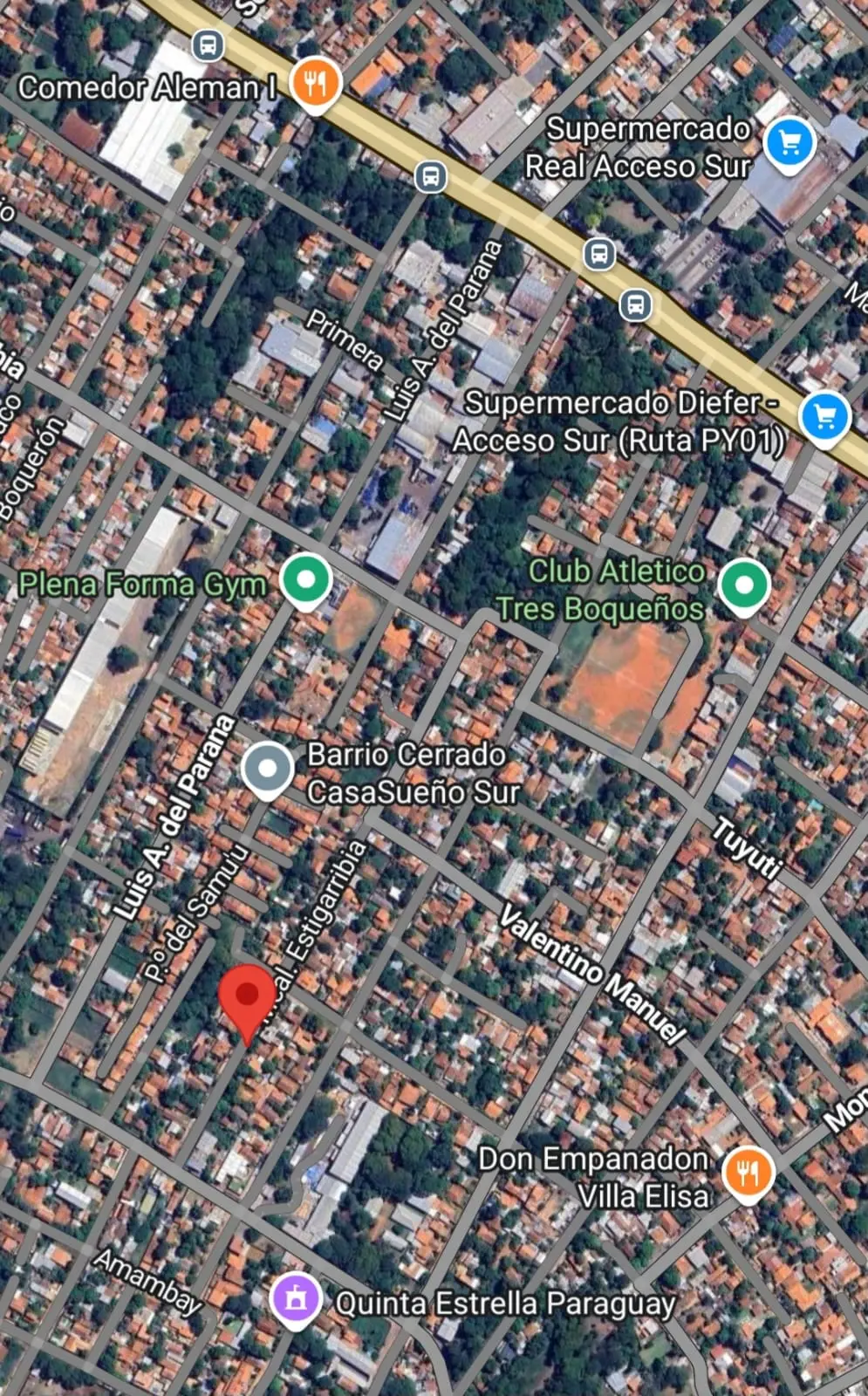Open Comedor Aleman I restaurant marker
The width and height of the screenshot is (868, 1396).
pyautogui.click(x=316, y=83)
